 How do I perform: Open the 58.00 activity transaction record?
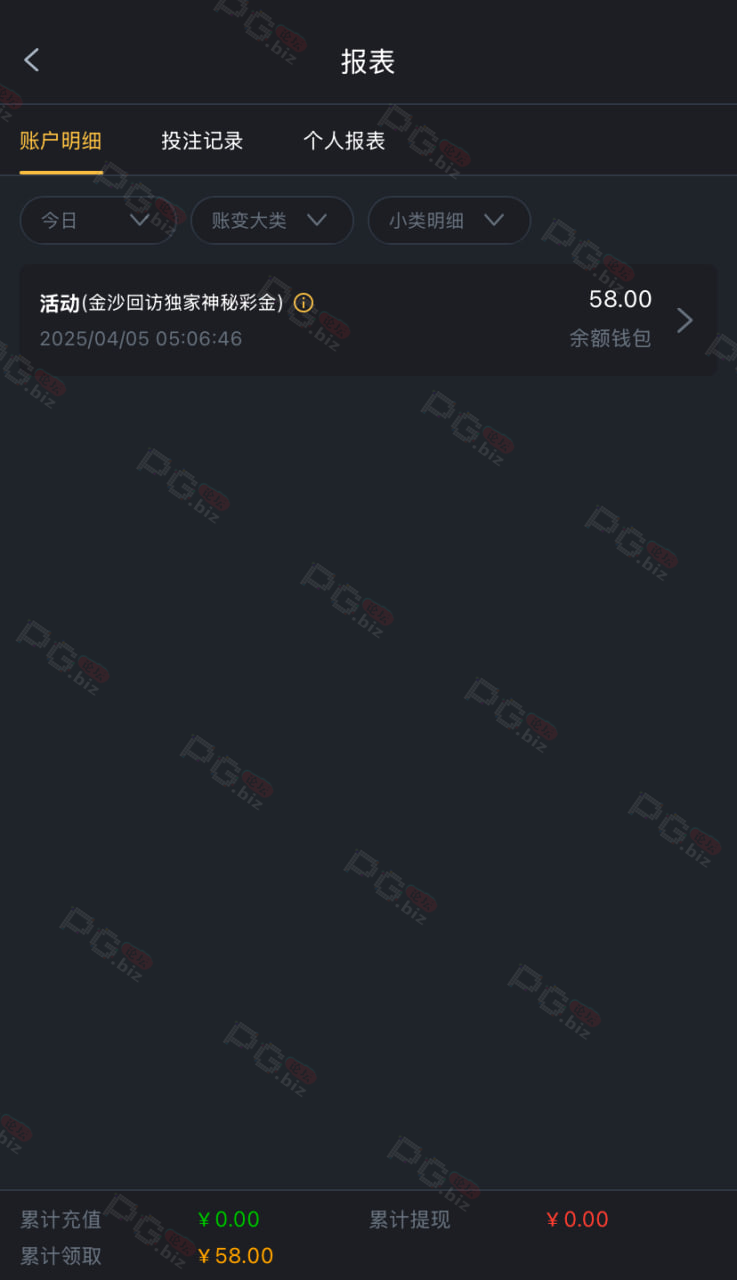click(368, 320)
